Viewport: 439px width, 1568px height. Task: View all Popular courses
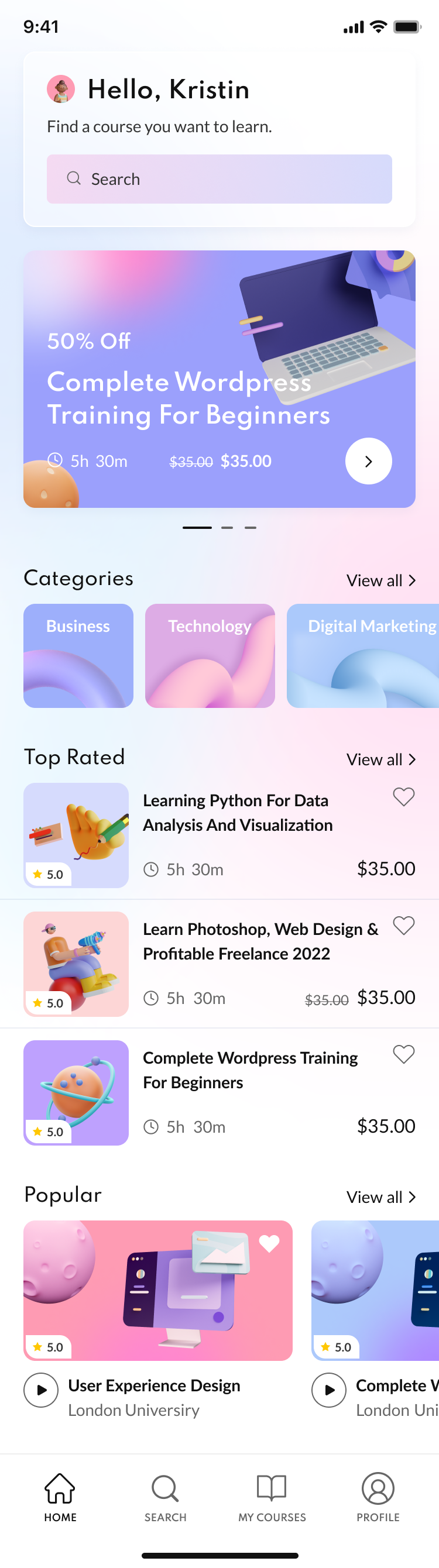[381, 1197]
